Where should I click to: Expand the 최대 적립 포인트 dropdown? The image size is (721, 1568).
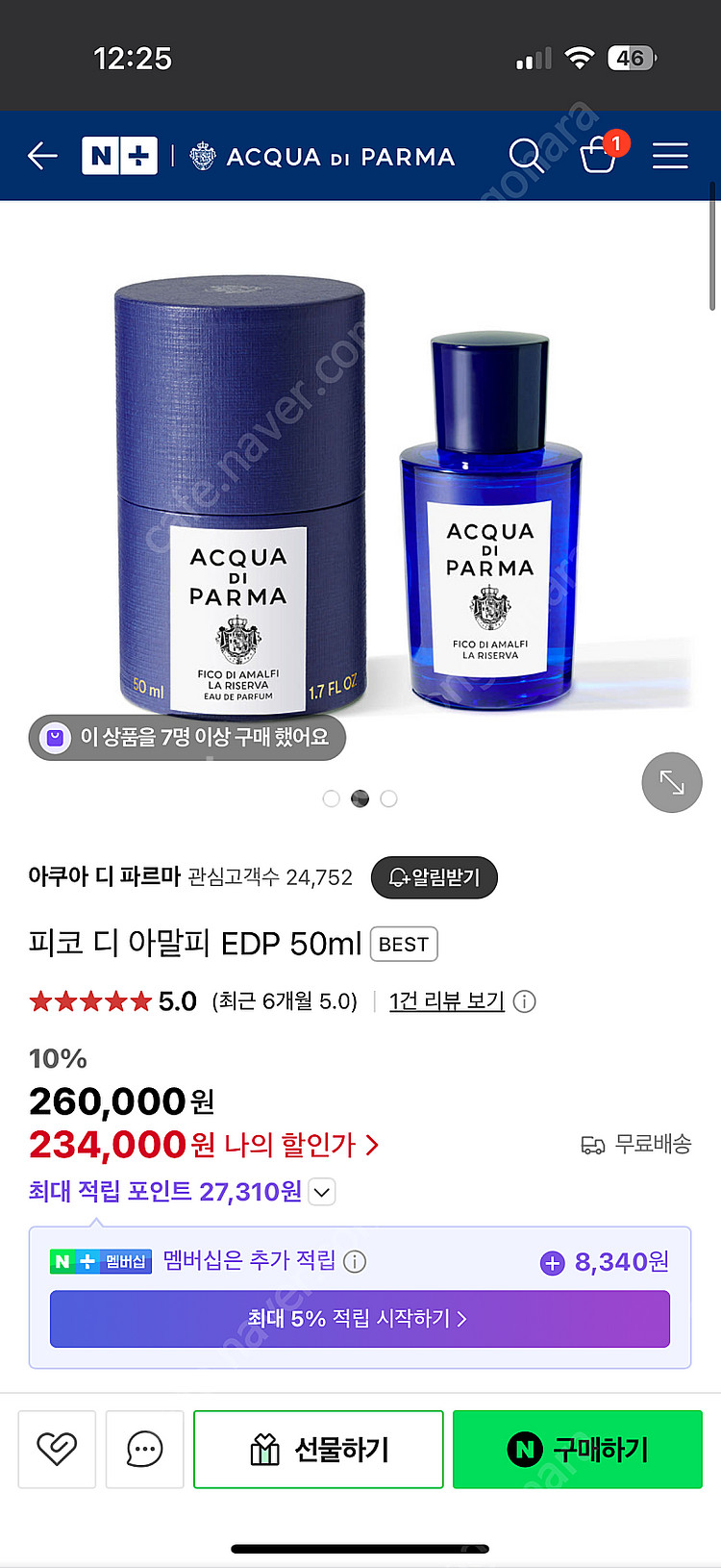pos(322,1193)
